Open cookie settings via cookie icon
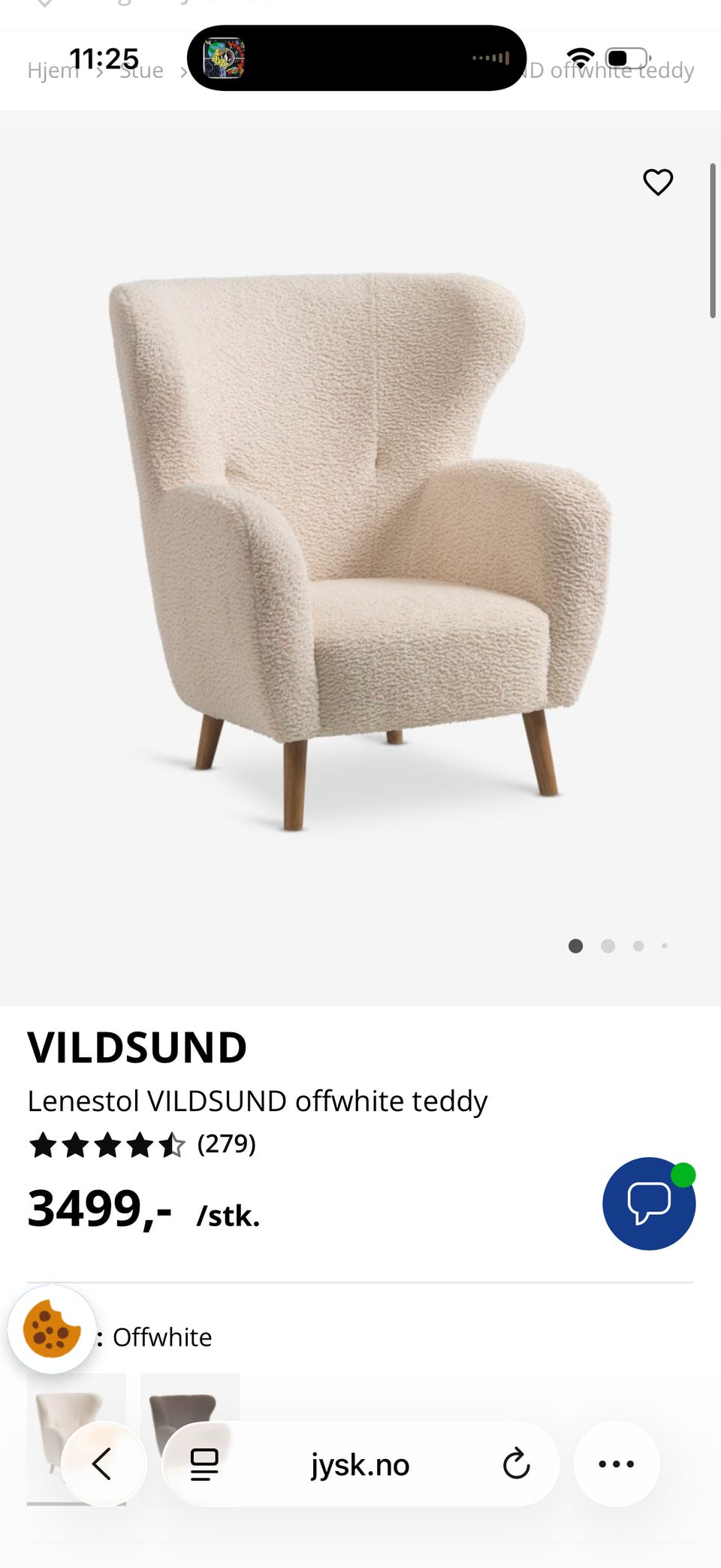This screenshot has height=1568, width=721. (50, 1329)
